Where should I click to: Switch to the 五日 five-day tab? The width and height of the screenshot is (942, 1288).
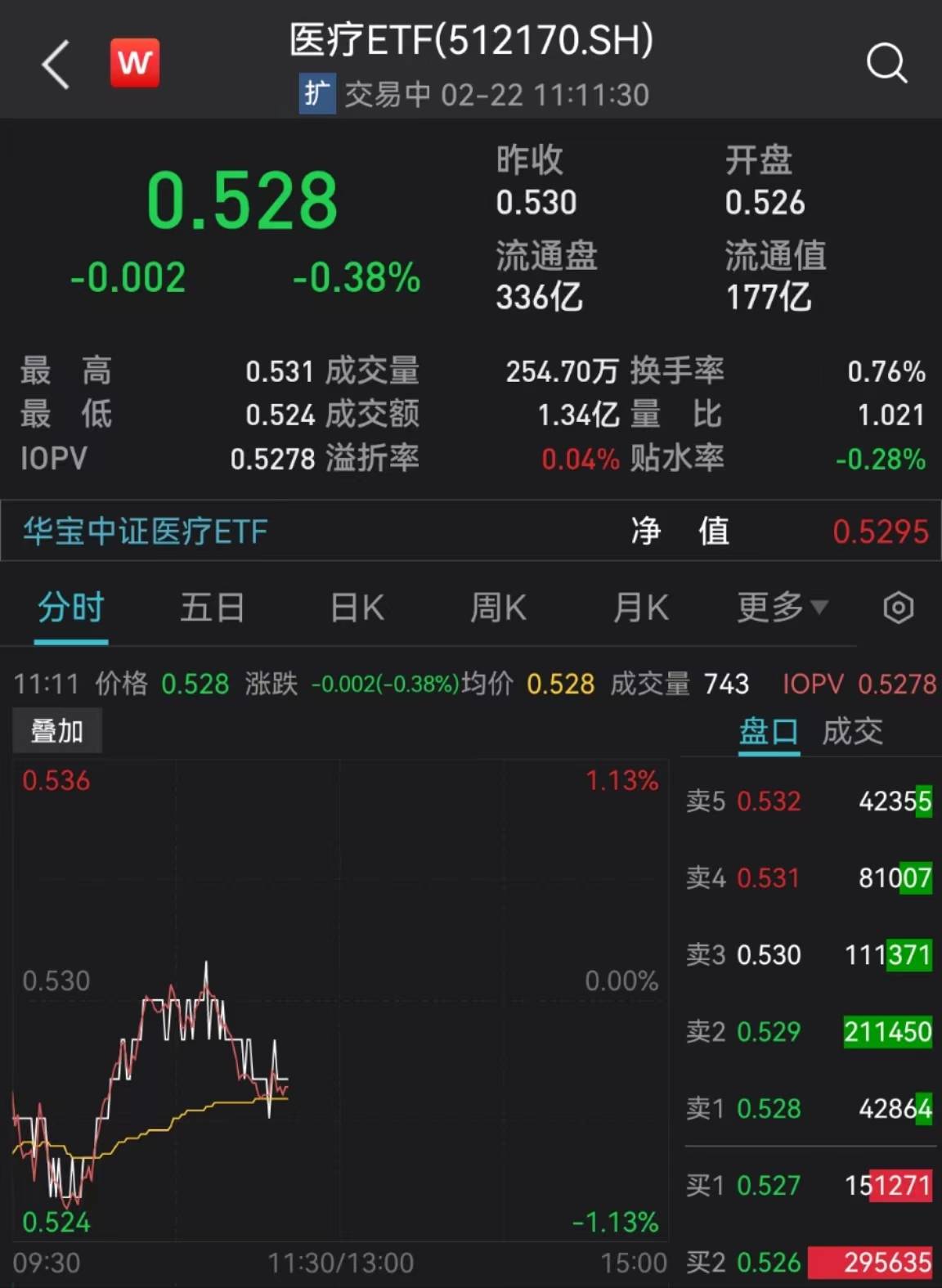pyautogui.click(x=212, y=607)
